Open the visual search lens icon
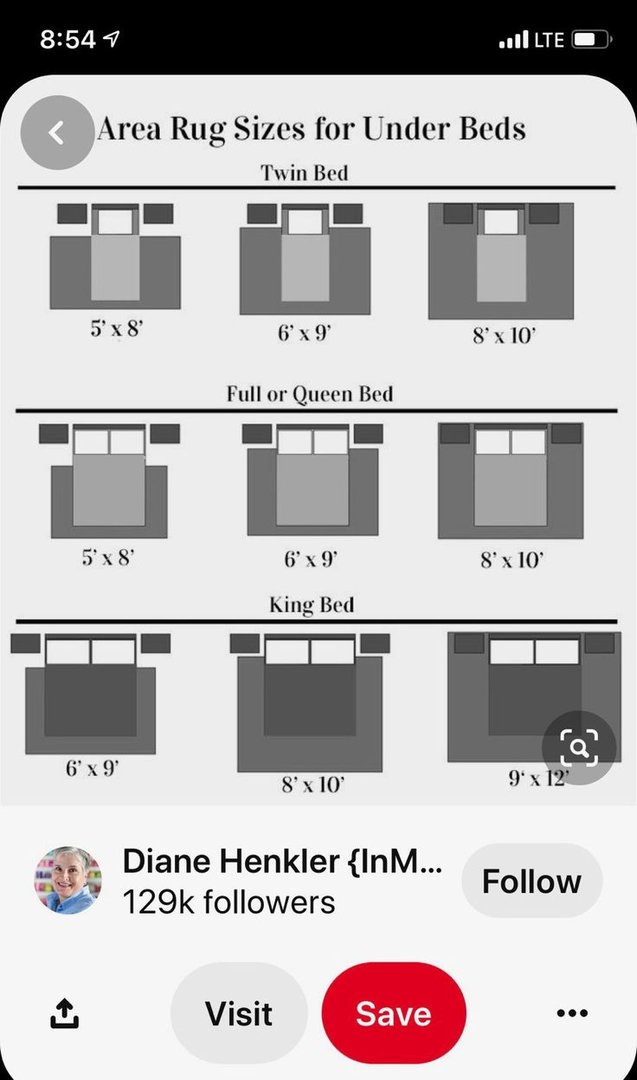This screenshot has height=1080, width=637. point(579,747)
